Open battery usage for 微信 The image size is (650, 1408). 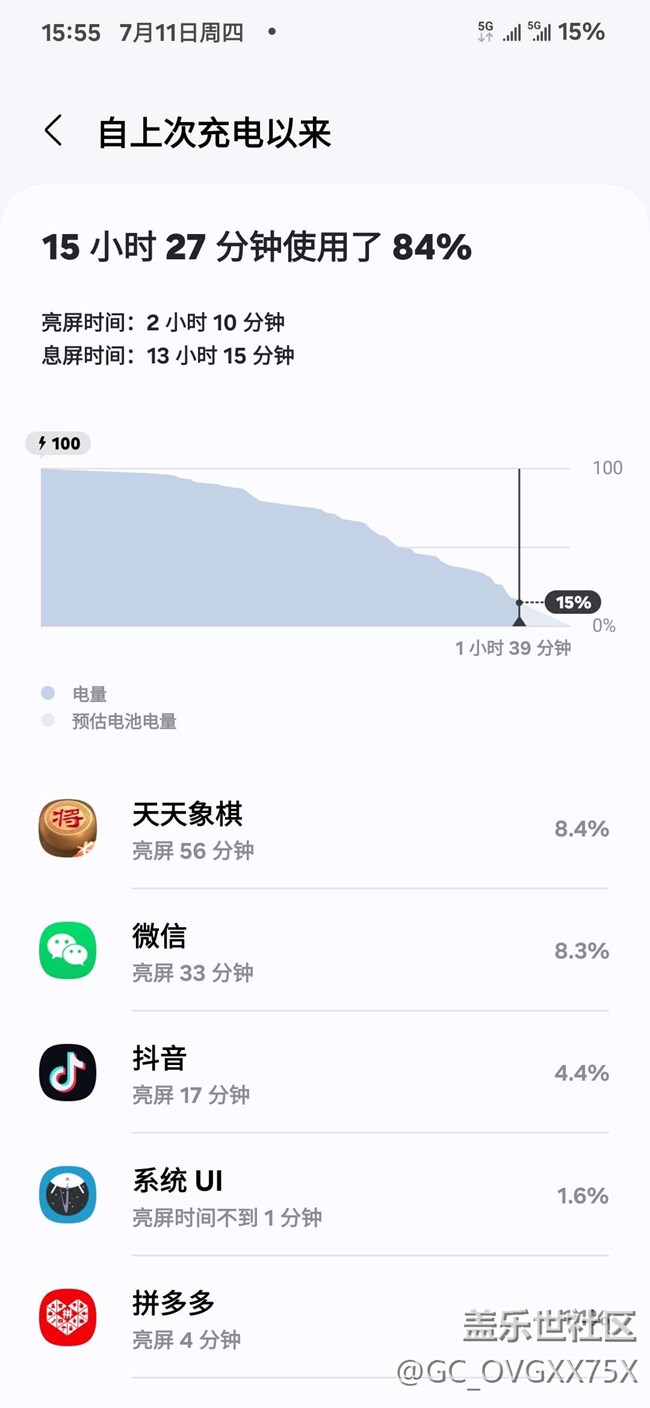coord(325,950)
